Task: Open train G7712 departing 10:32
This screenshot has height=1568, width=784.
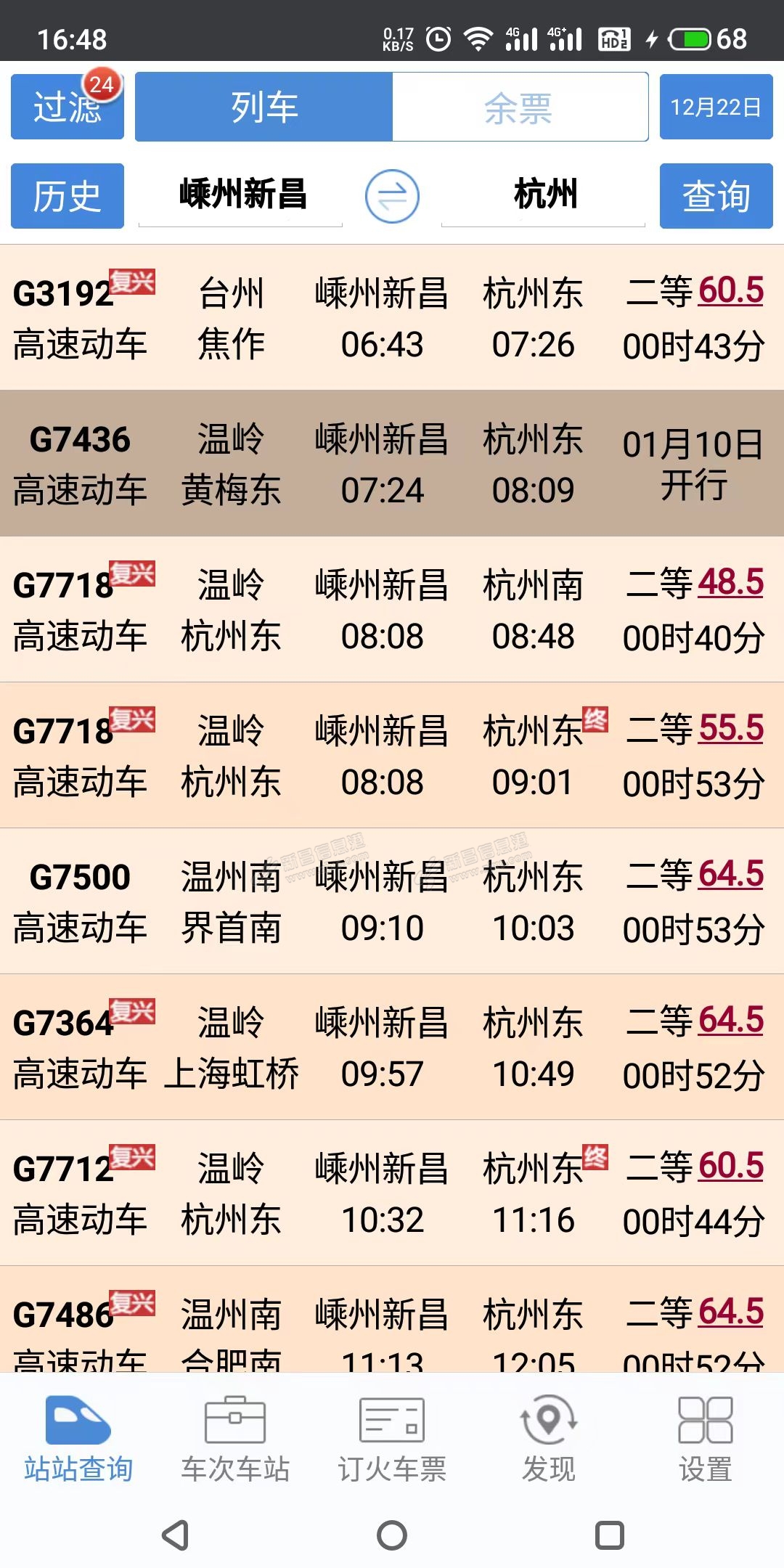Action: click(392, 1193)
